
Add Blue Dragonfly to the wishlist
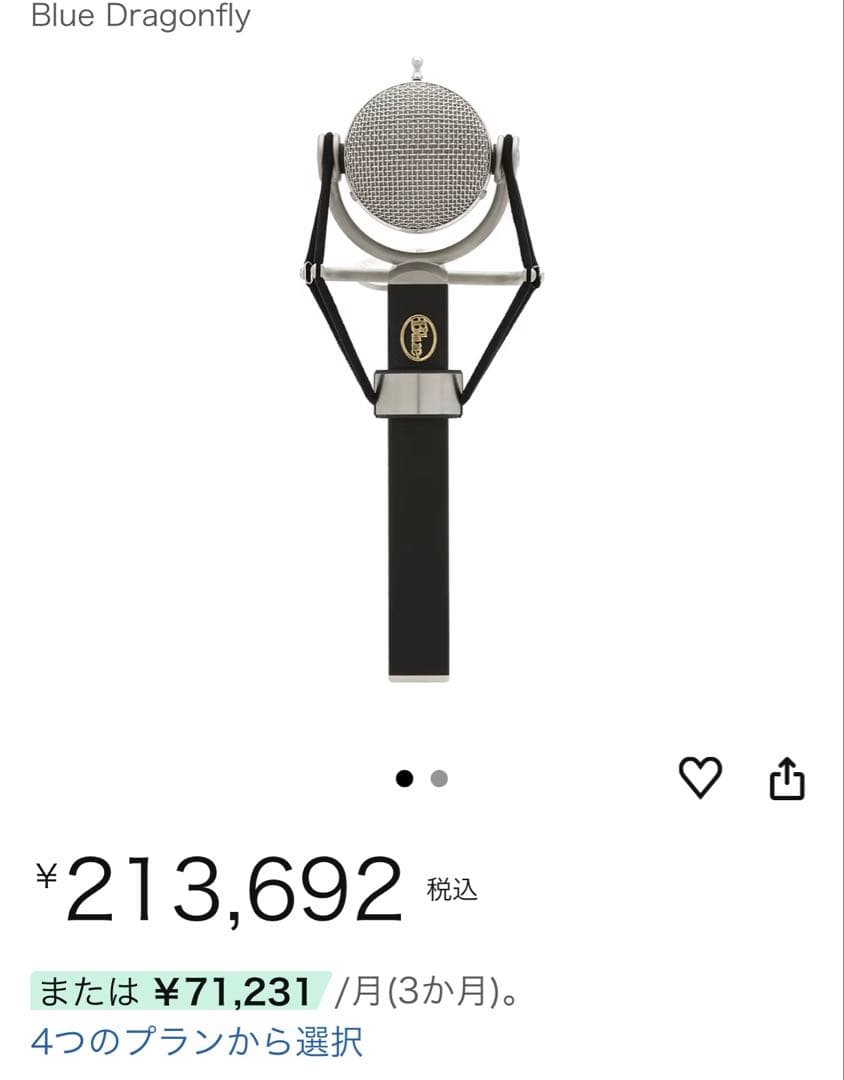(700, 778)
